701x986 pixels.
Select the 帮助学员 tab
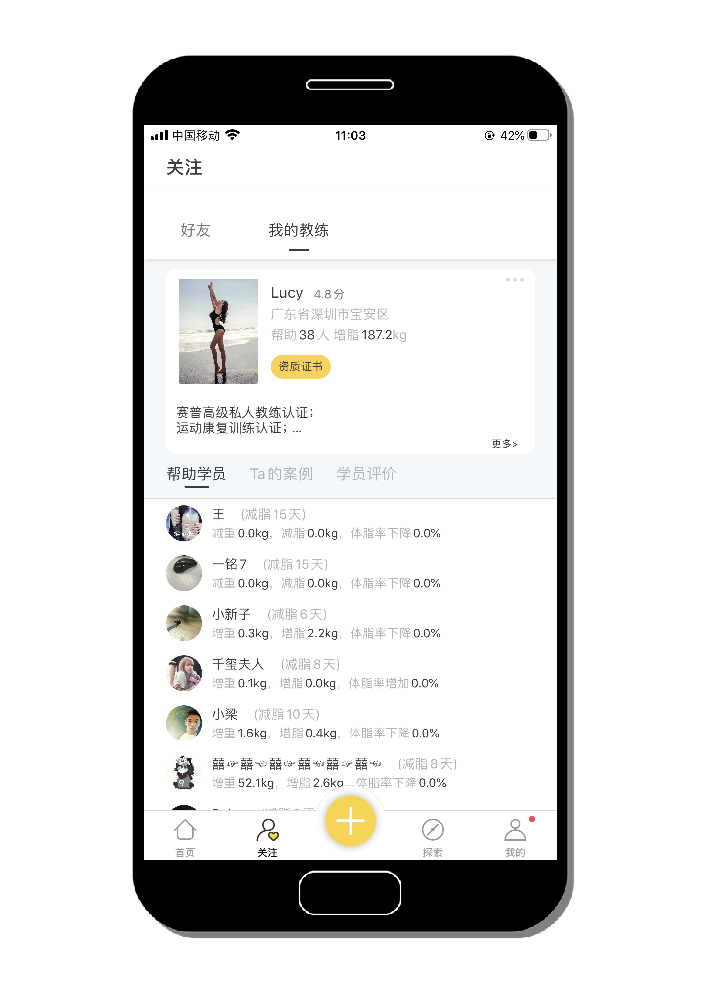point(196,474)
